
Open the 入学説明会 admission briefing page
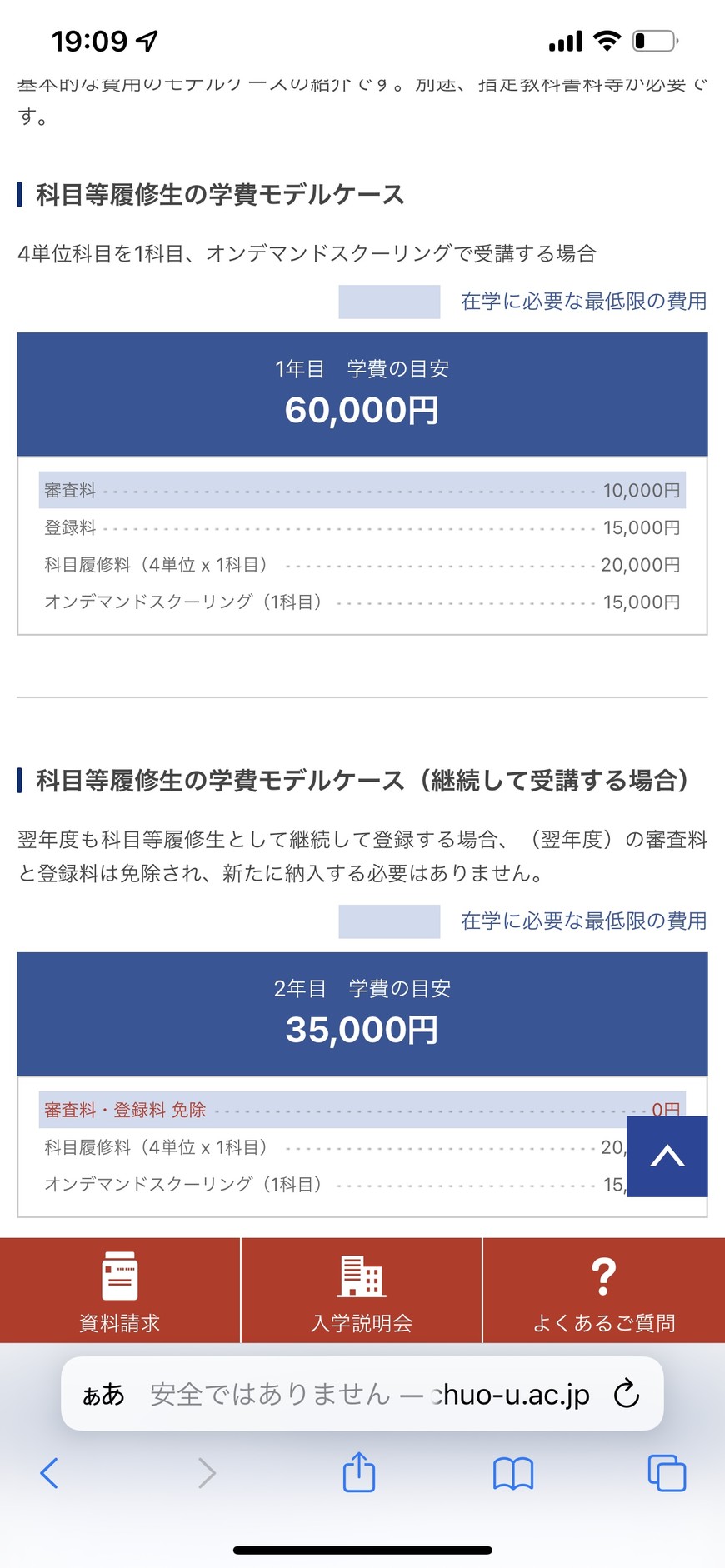[x=362, y=1290]
